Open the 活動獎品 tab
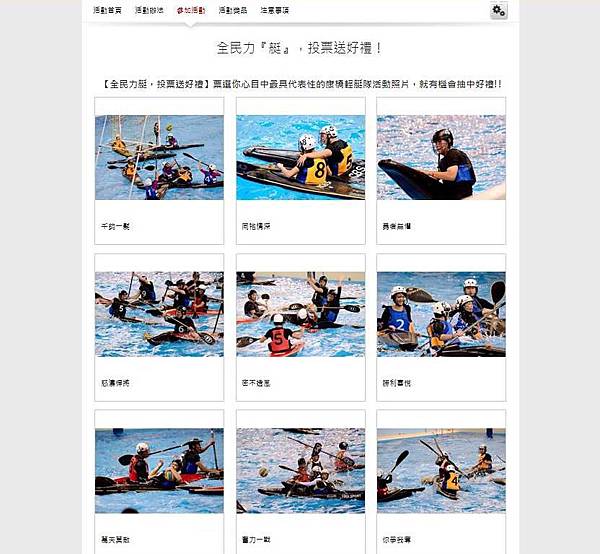This screenshot has width=600, height=554. (x=233, y=10)
